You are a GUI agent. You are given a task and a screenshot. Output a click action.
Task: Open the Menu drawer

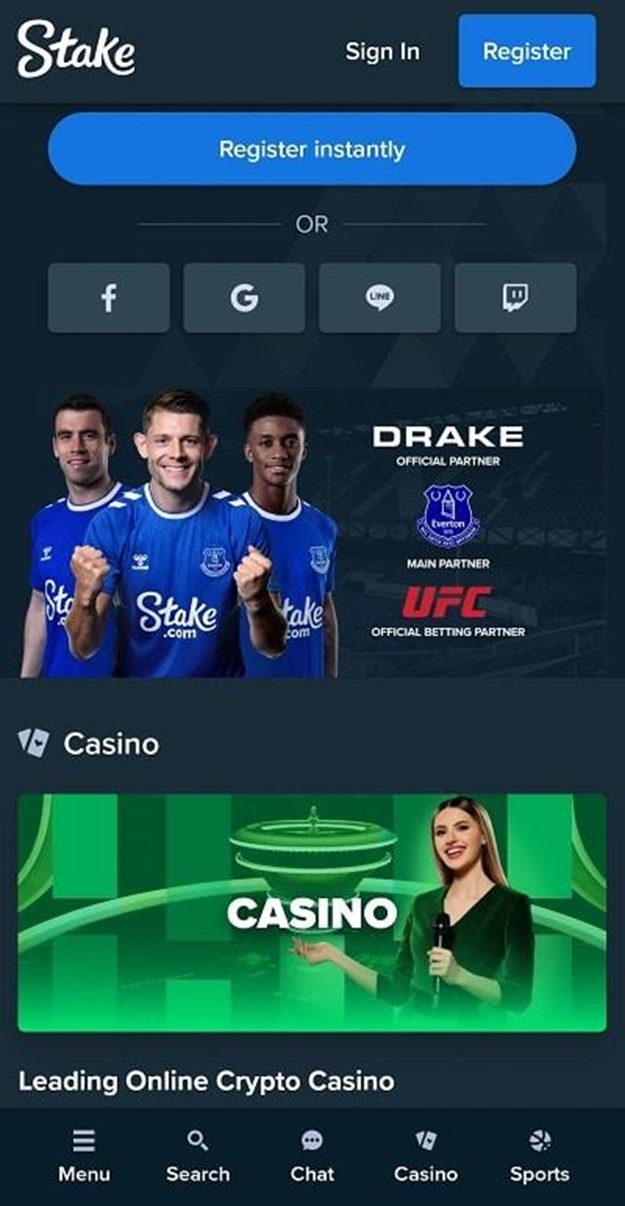(84, 1156)
